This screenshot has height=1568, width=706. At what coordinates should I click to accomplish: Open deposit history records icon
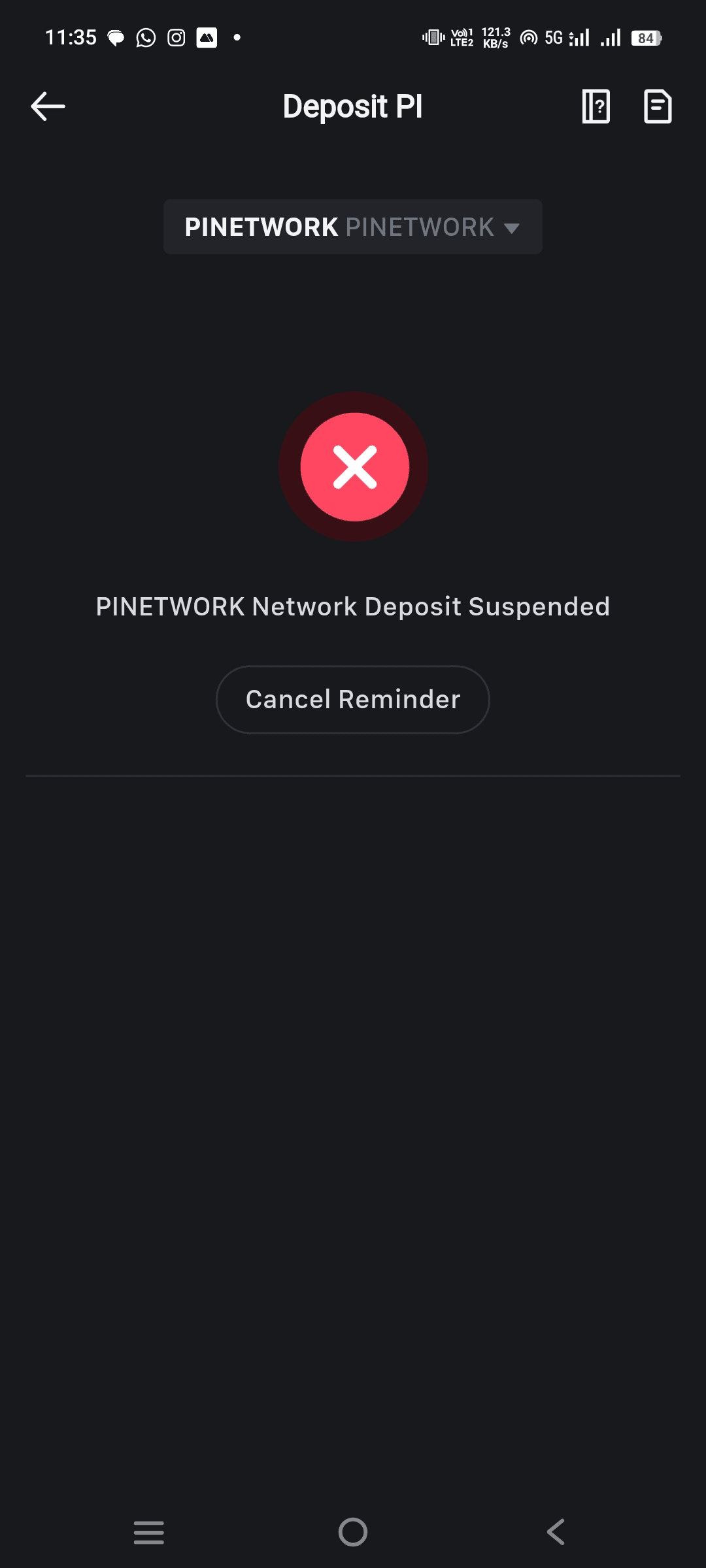(x=657, y=106)
